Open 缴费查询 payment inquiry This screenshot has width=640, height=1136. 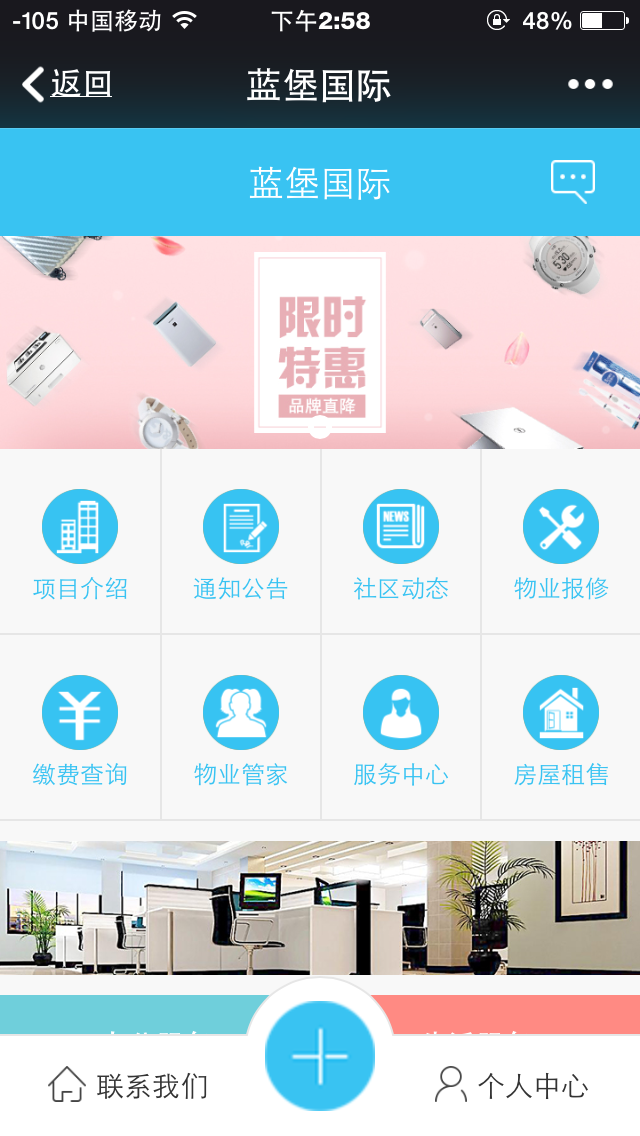click(80, 729)
